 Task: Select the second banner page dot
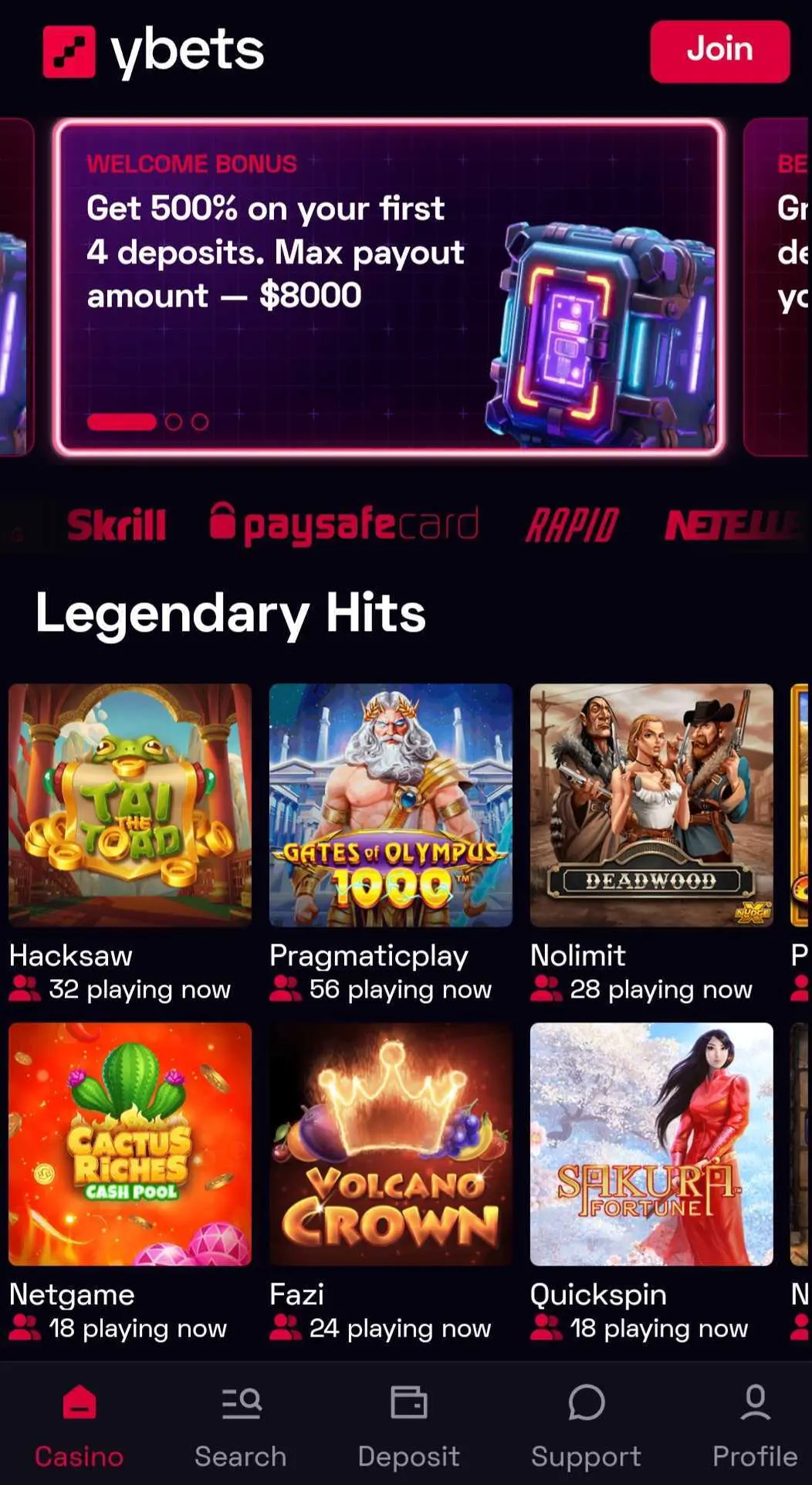click(x=174, y=422)
